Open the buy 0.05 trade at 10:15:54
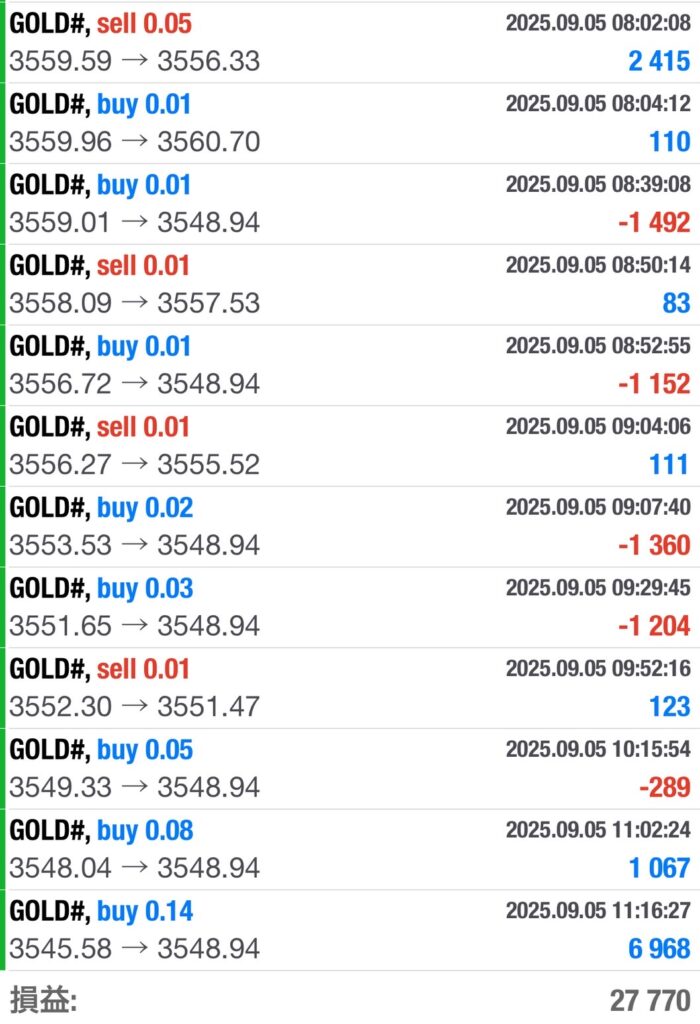The image size is (700, 1024). point(350,769)
